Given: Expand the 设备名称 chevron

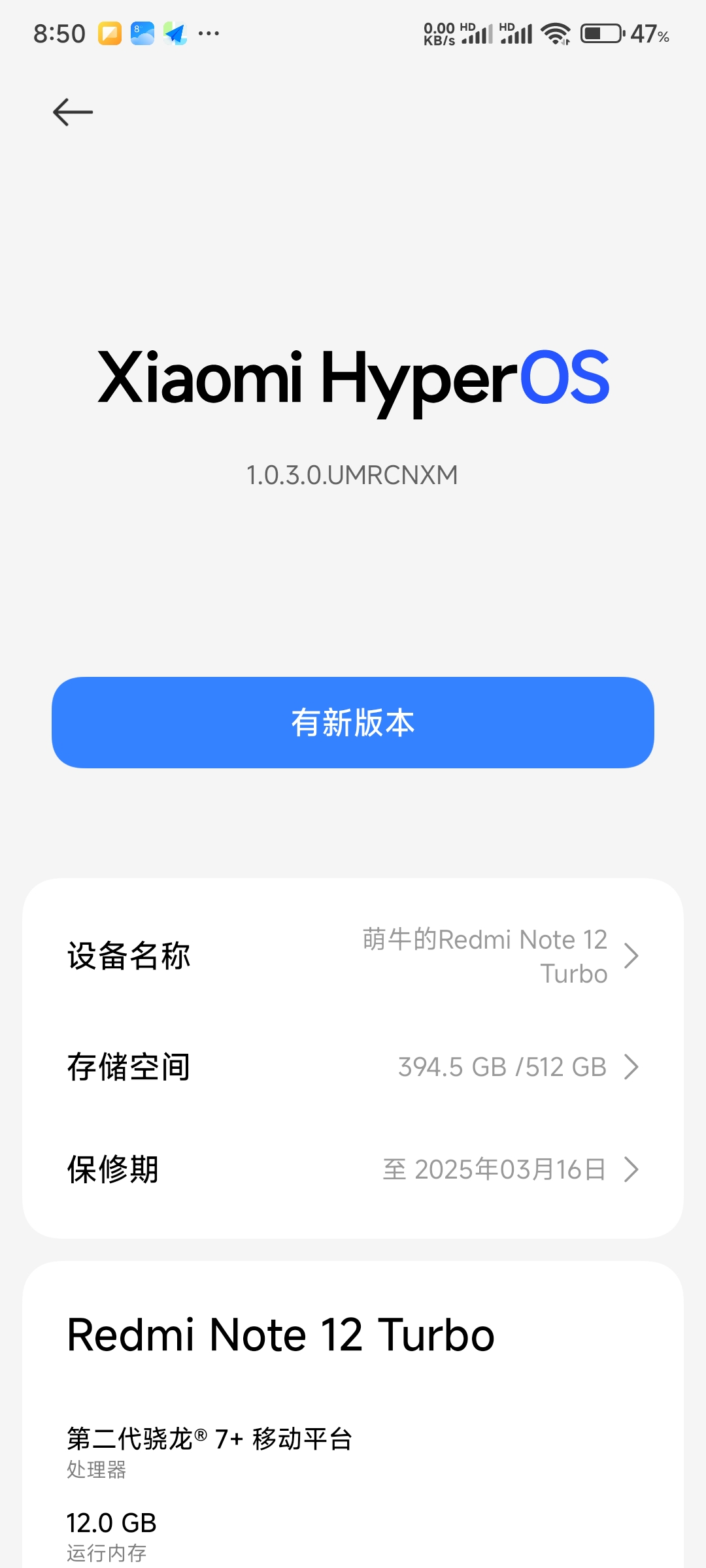Looking at the screenshot, I should 631,956.
